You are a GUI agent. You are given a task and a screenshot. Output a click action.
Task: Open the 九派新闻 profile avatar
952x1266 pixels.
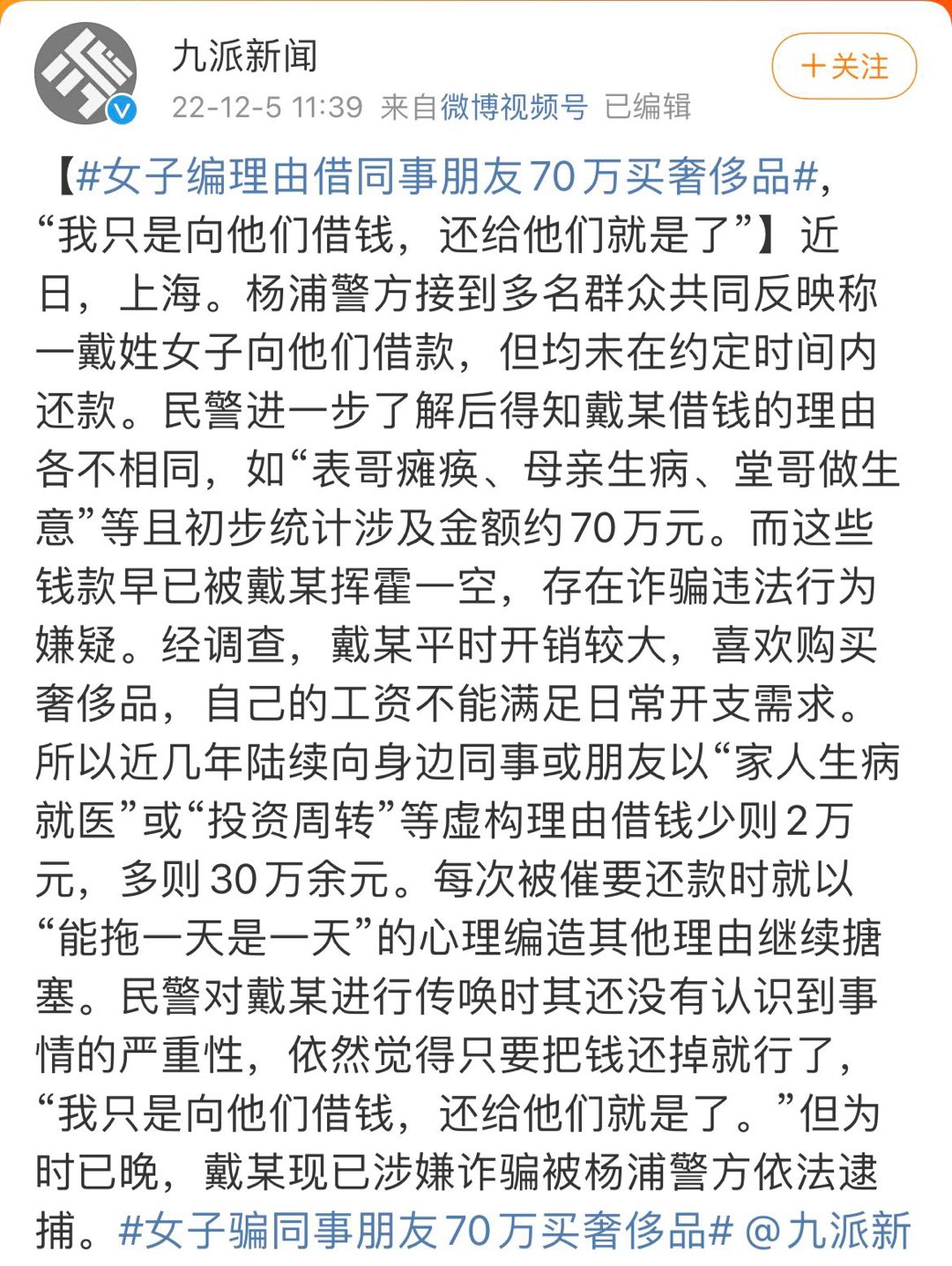[86, 74]
